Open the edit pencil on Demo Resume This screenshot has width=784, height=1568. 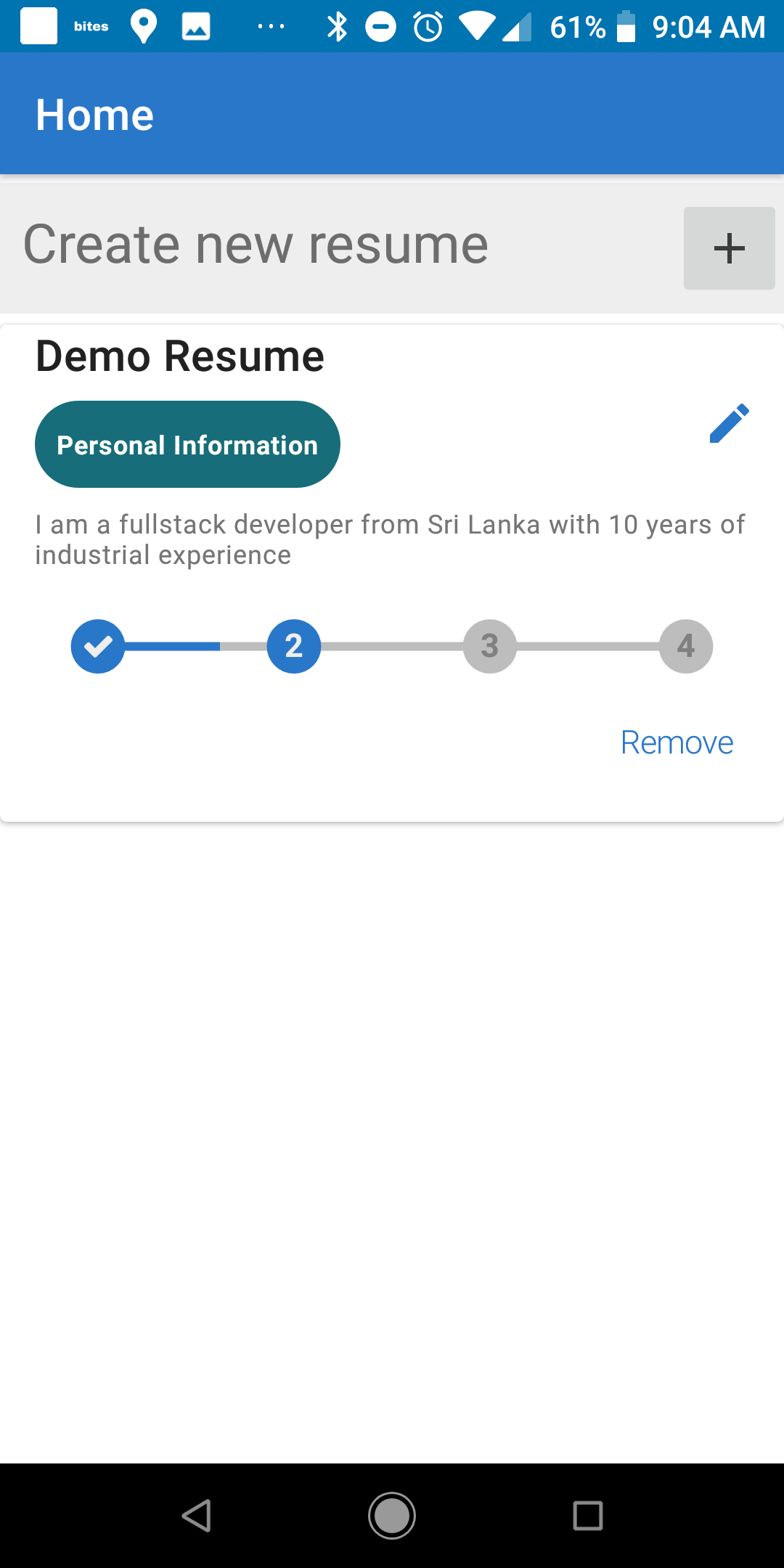pos(730,425)
